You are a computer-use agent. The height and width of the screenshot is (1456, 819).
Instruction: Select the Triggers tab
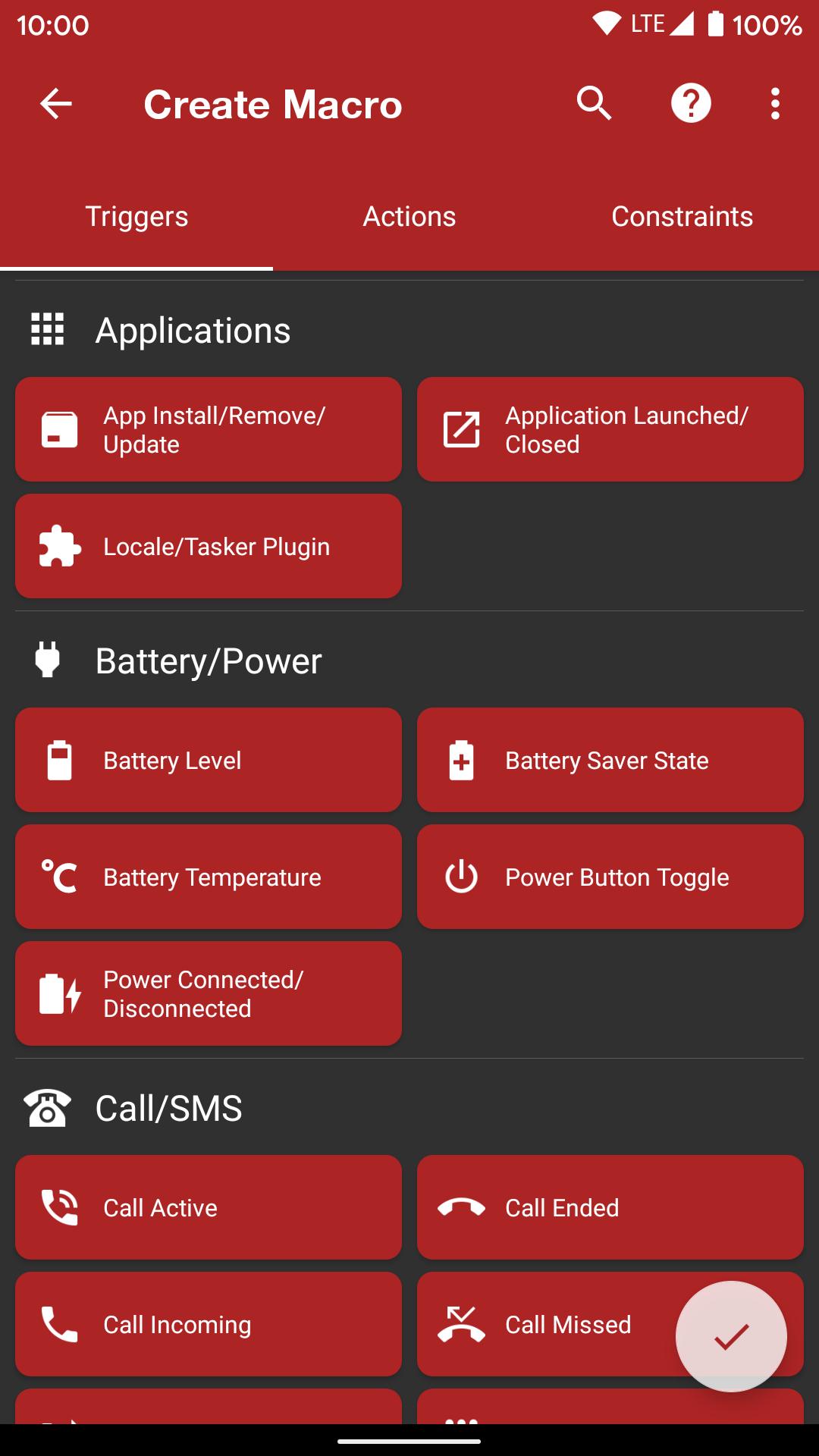coord(136,217)
